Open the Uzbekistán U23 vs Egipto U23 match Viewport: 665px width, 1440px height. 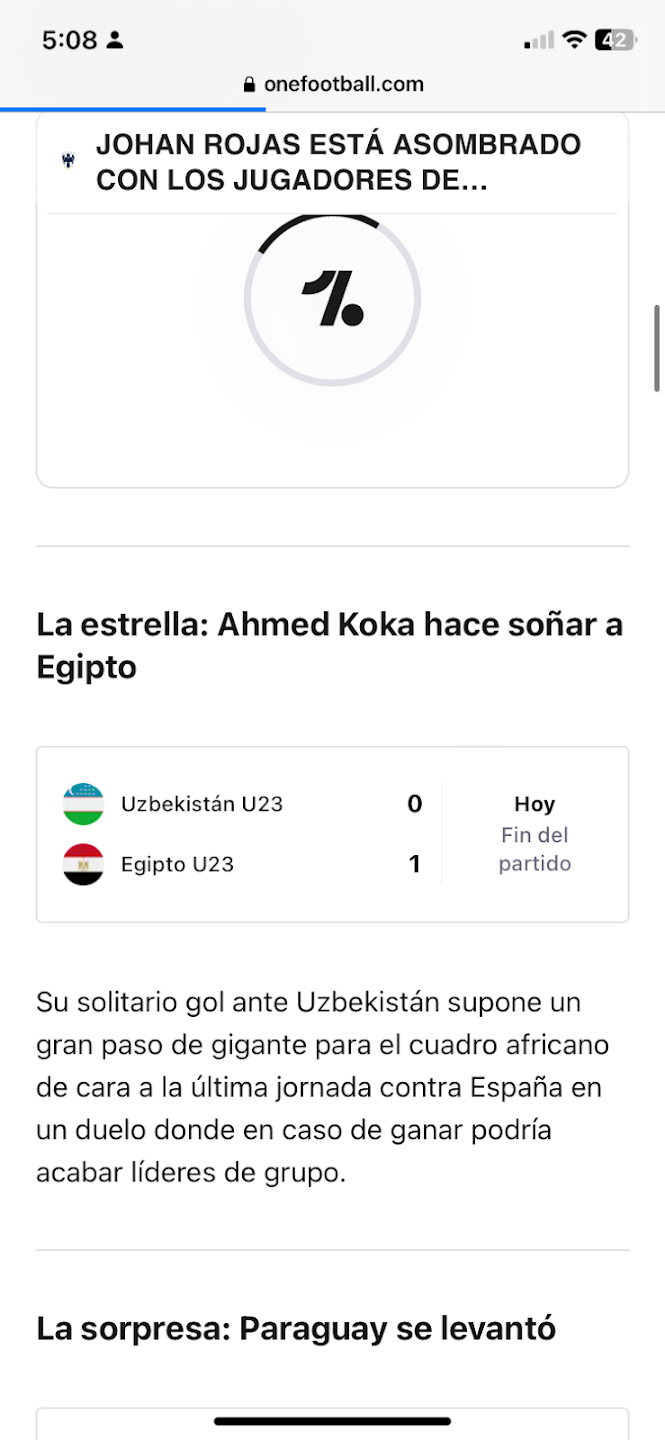pyautogui.click(x=332, y=834)
